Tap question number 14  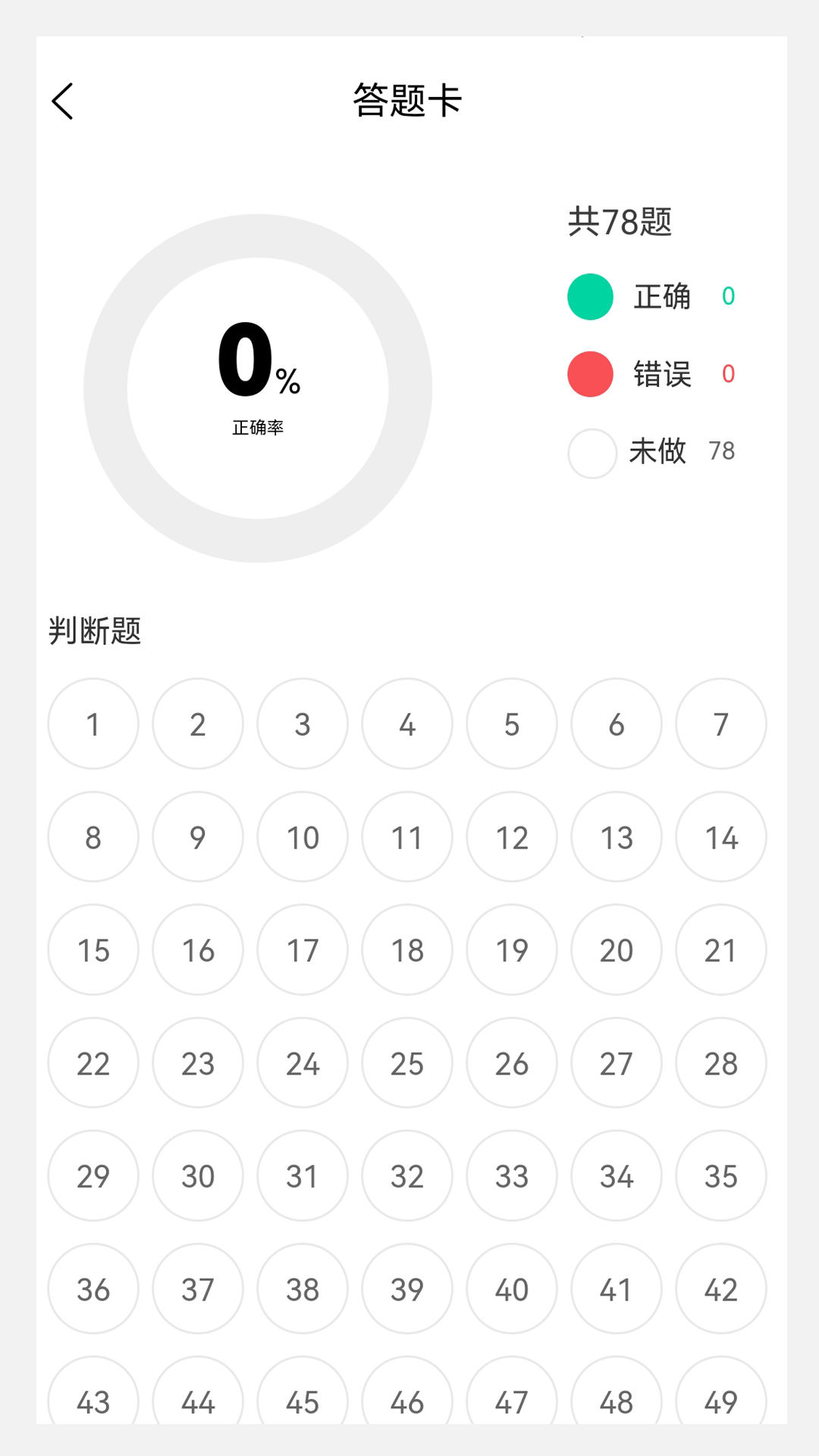pos(721,837)
